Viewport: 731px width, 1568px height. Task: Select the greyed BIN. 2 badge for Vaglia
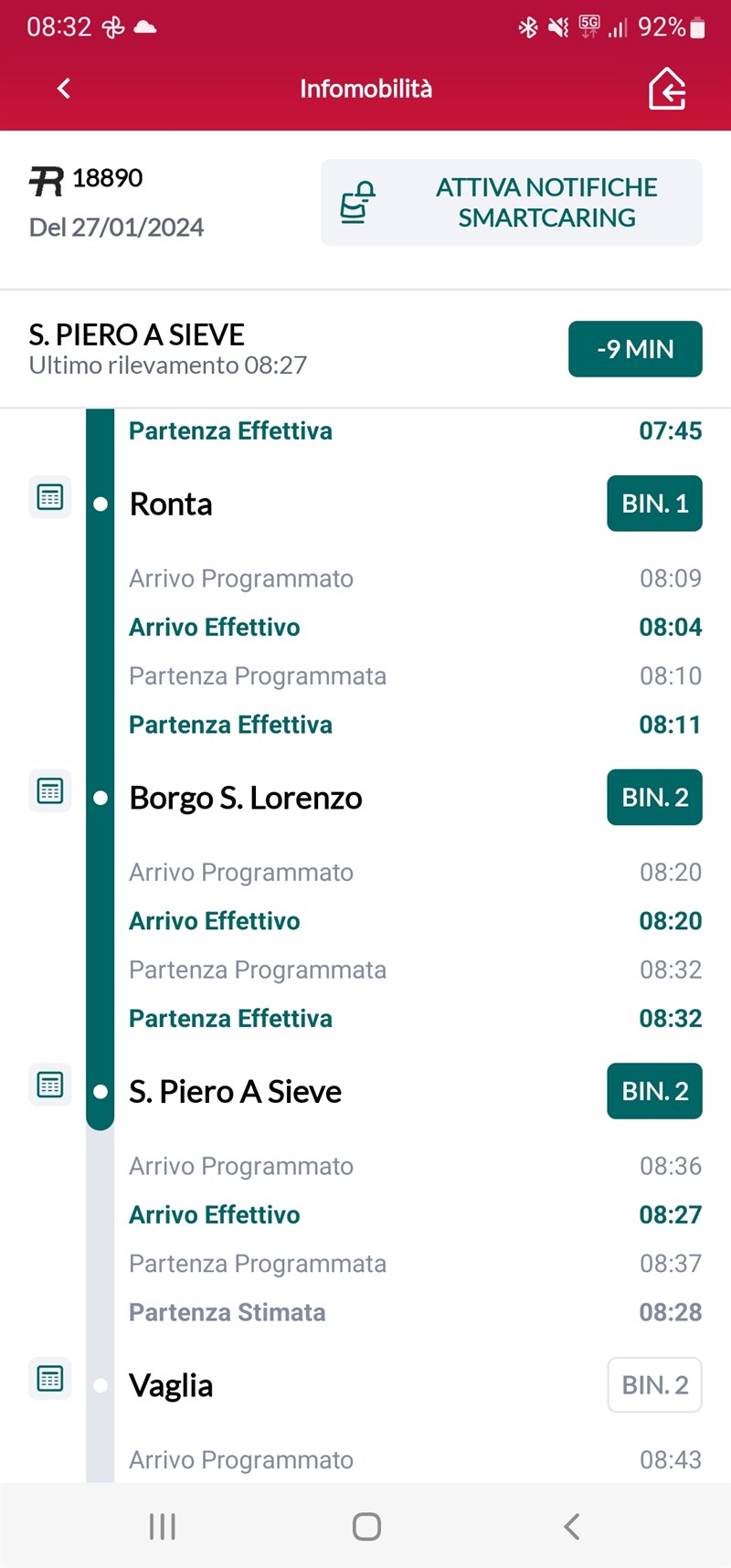[654, 1385]
